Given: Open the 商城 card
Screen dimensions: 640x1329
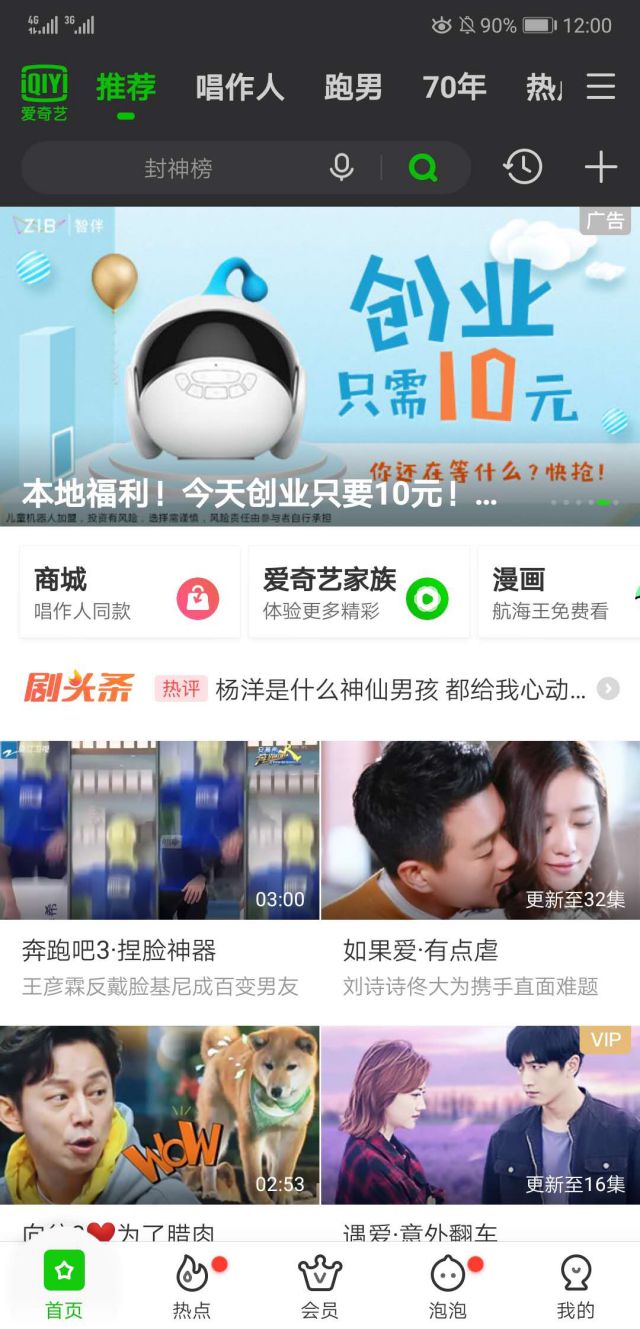Looking at the screenshot, I should click(130, 592).
